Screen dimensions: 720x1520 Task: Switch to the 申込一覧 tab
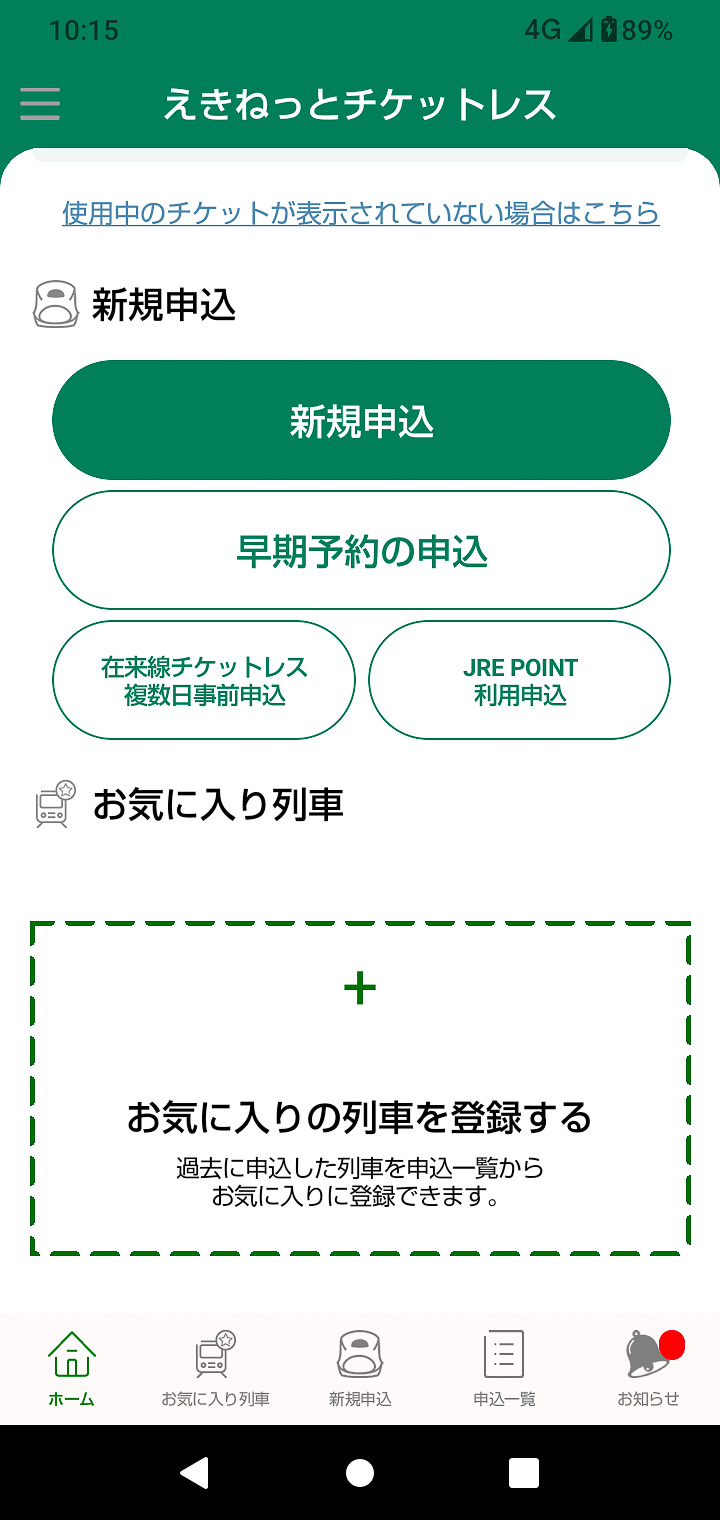(503, 1375)
